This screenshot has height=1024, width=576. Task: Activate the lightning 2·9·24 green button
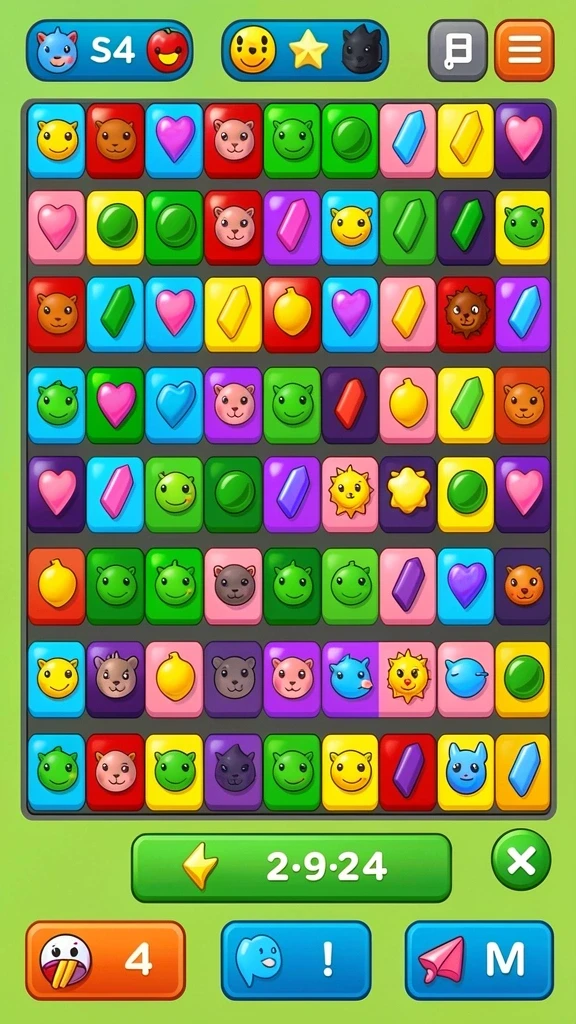point(291,867)
